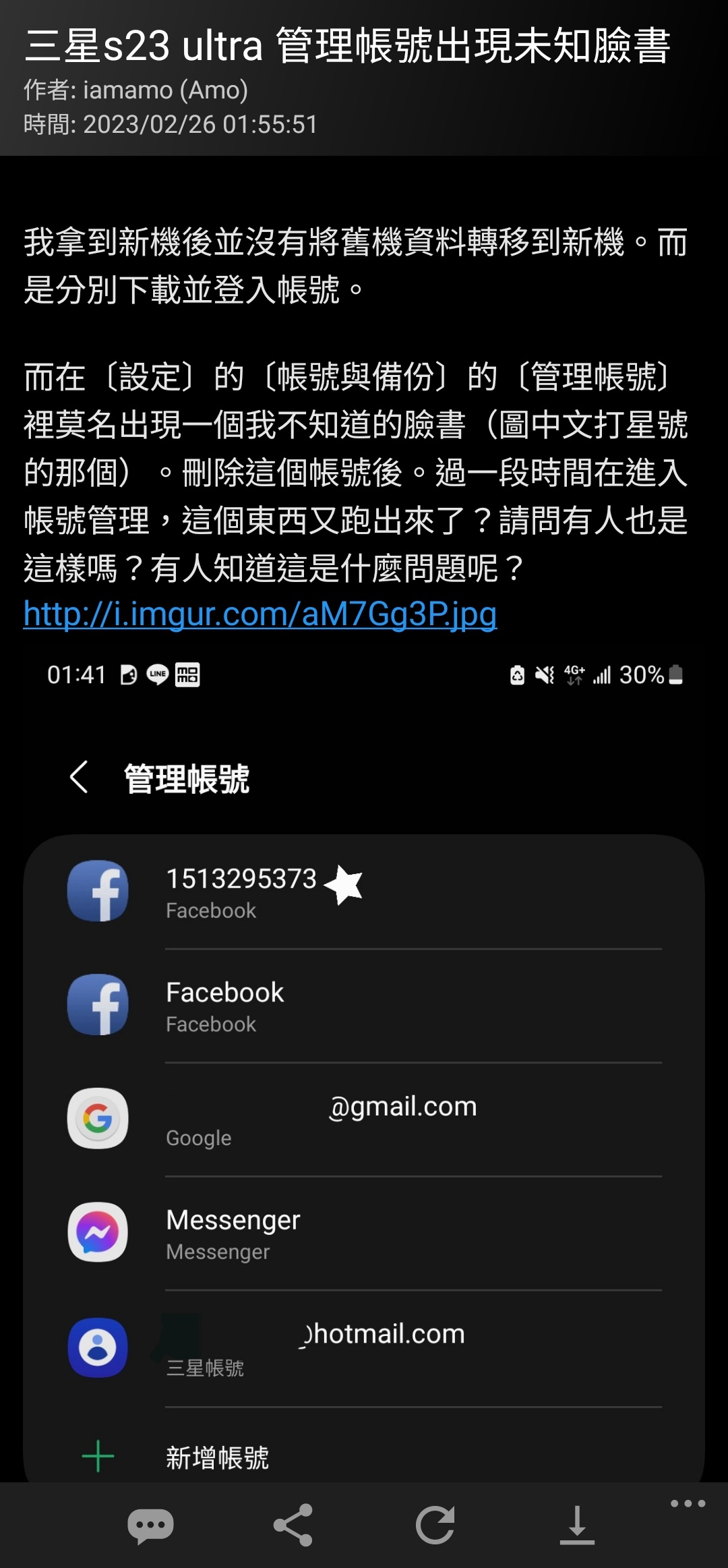Open the three-dot overflow menu
Viewport: 728px width, 1568px height.
(688, 1503)
